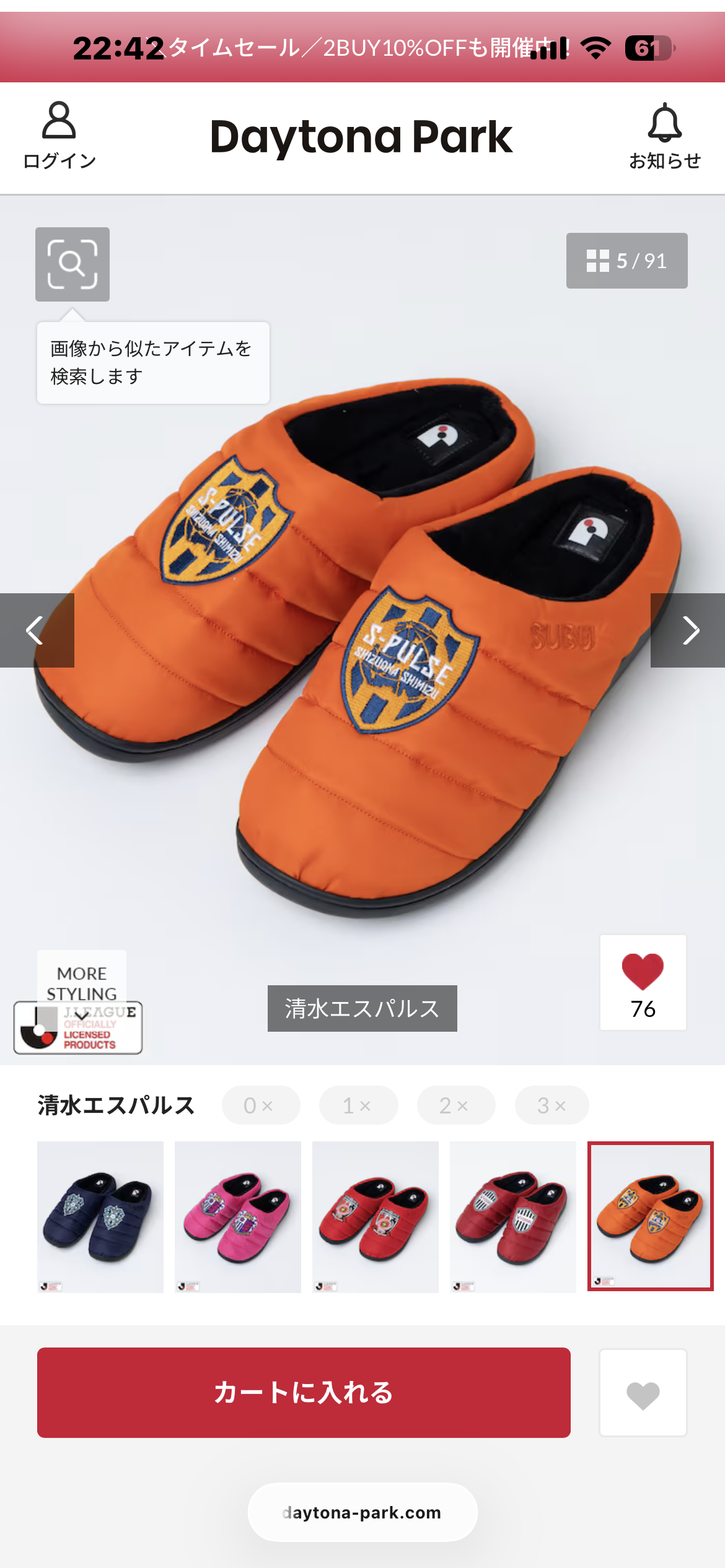The image size is (725, 1568).
Task: Choose size chip 0
Action: [x=260, y=1105]
